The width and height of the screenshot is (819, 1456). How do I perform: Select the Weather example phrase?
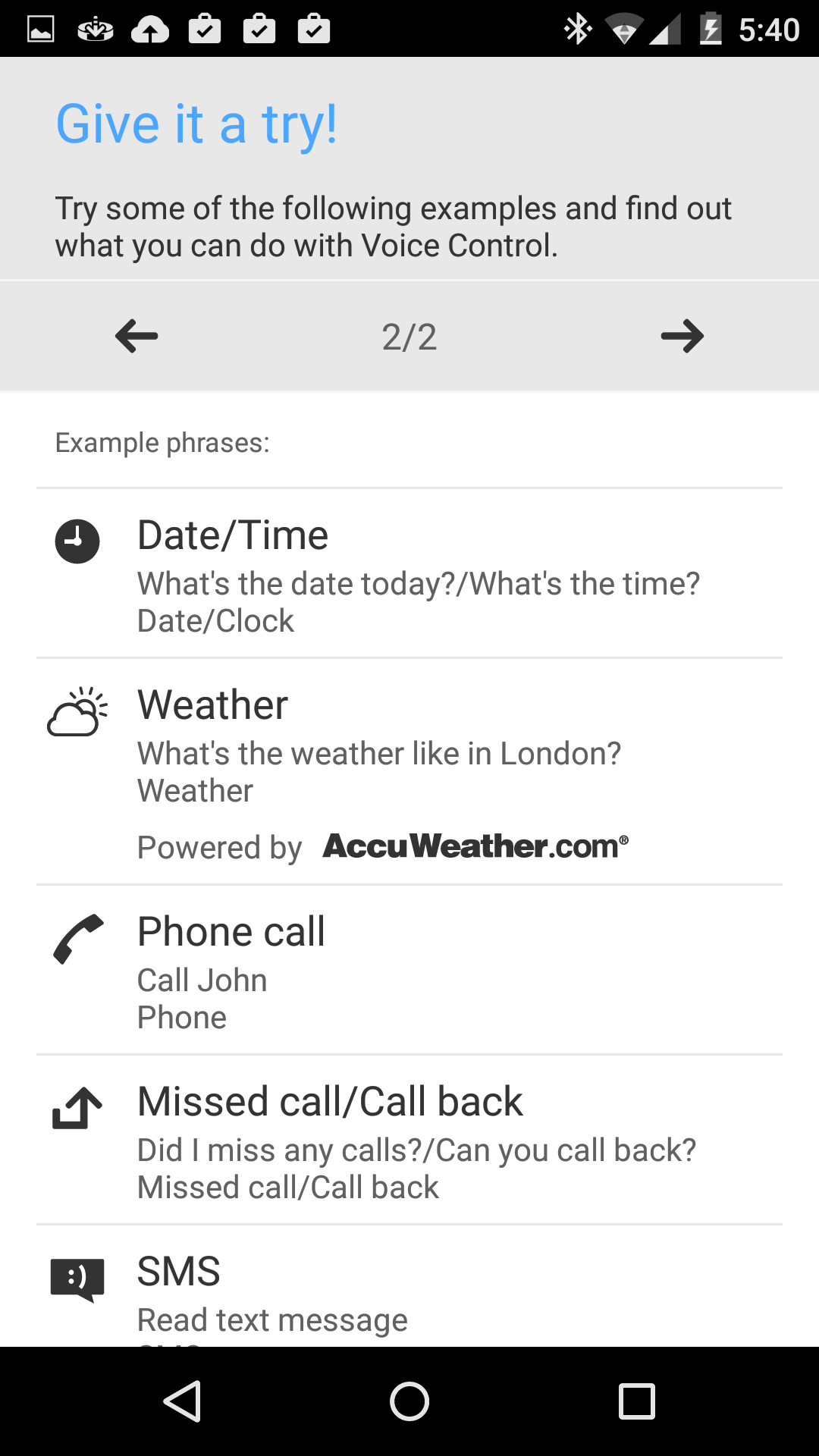click(409, 771)
